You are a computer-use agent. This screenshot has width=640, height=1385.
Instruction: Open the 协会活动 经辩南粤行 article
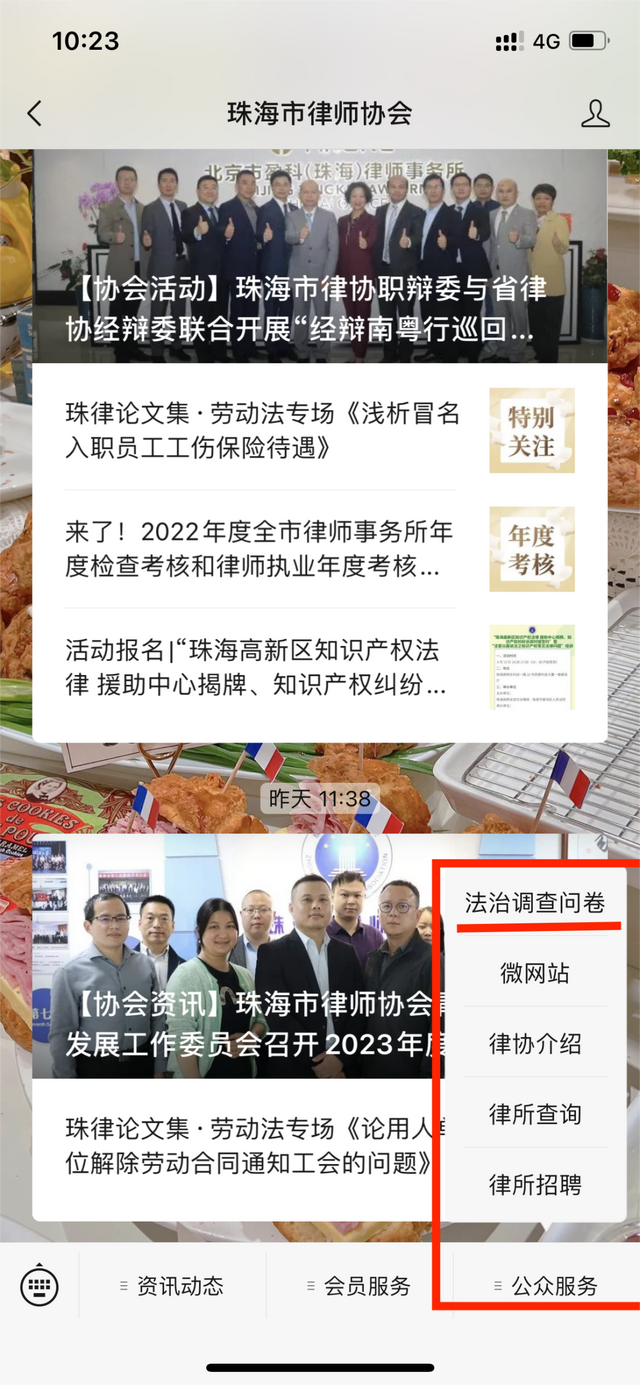tap(320, 256)
